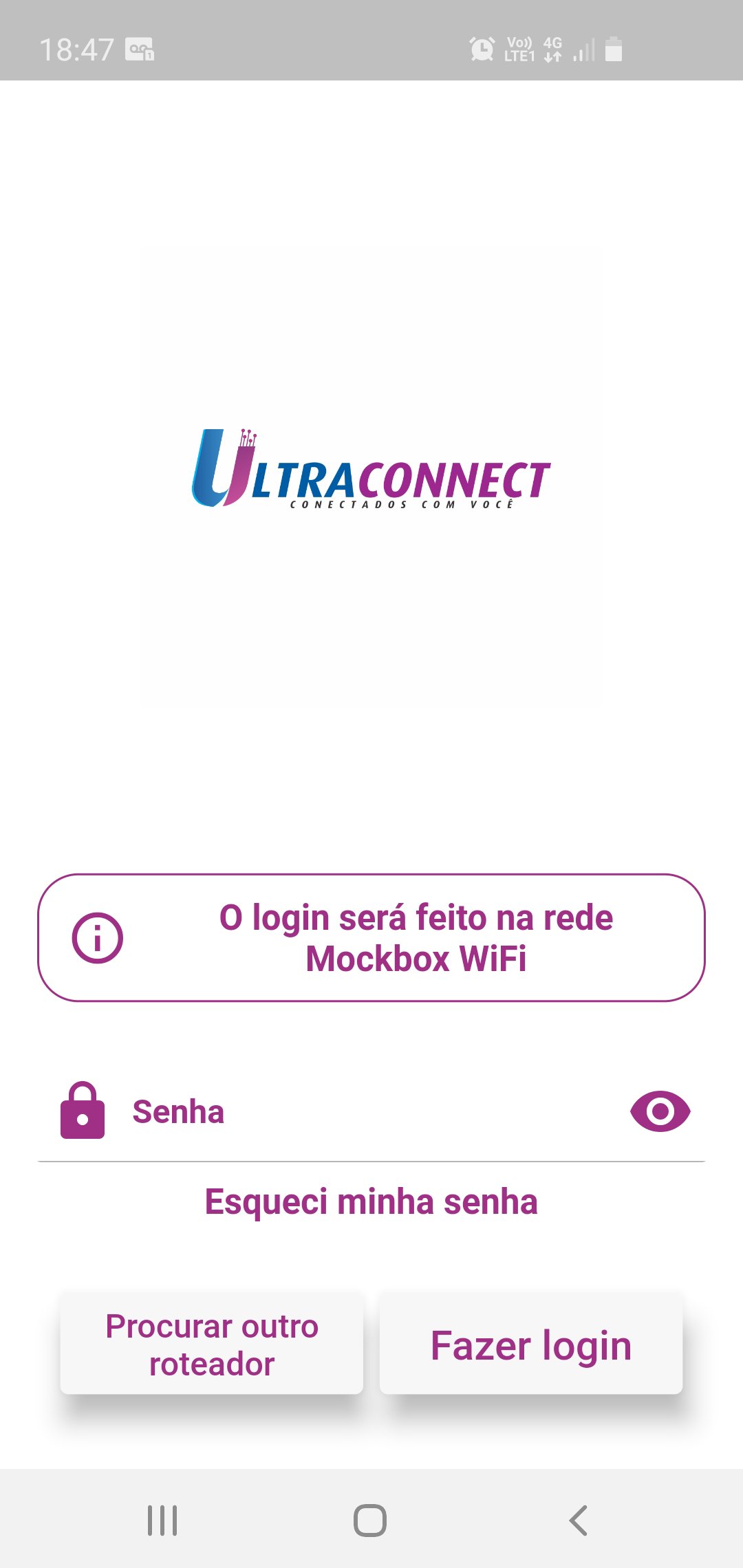Tap the Senha password field

371,1111
